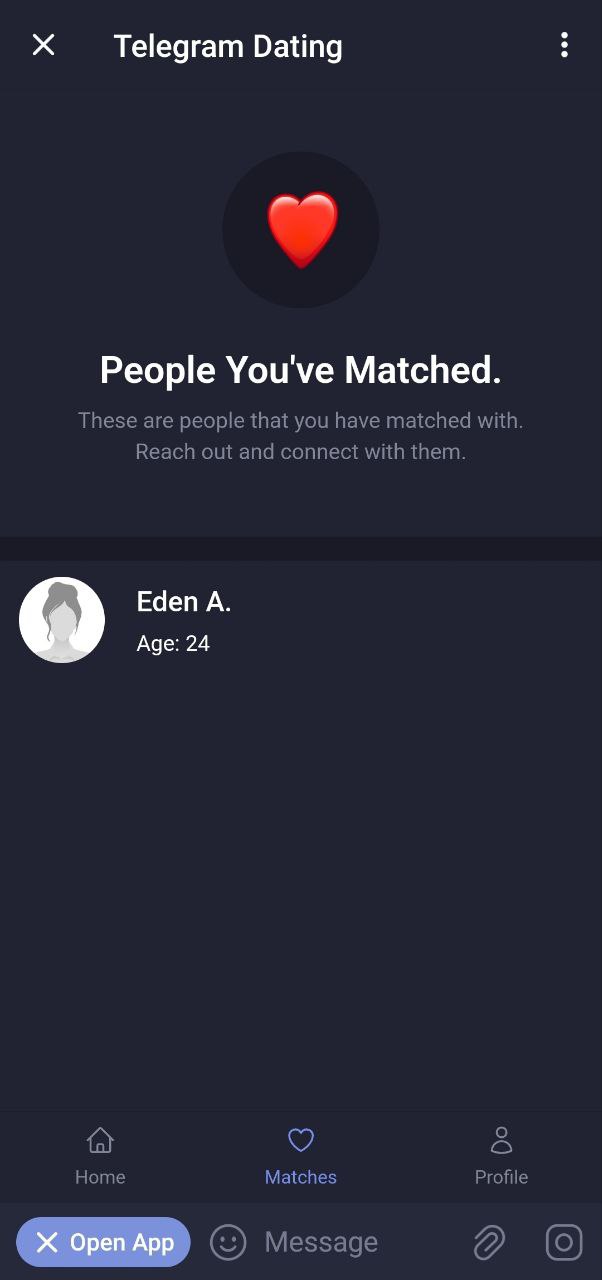Open the camera icon in message bar
The image size is (602, 1280).
[564, 1242]
